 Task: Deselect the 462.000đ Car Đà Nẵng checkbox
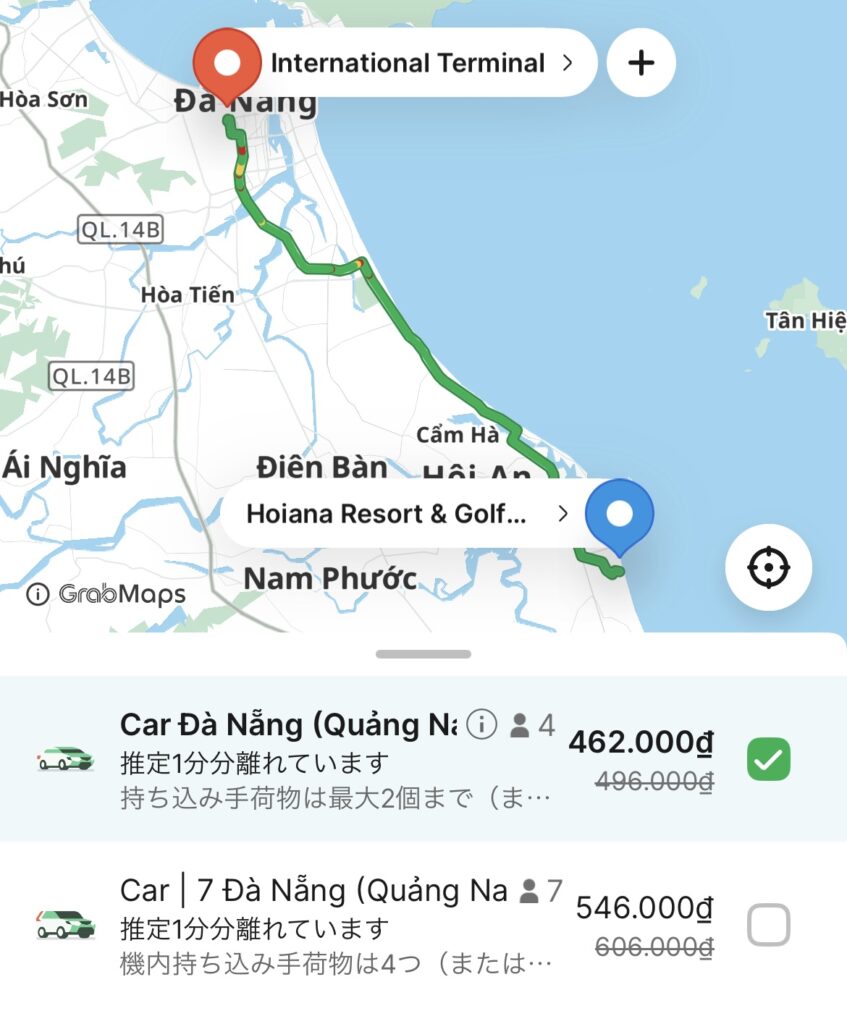pyautogui.click(x=768, y=760)
